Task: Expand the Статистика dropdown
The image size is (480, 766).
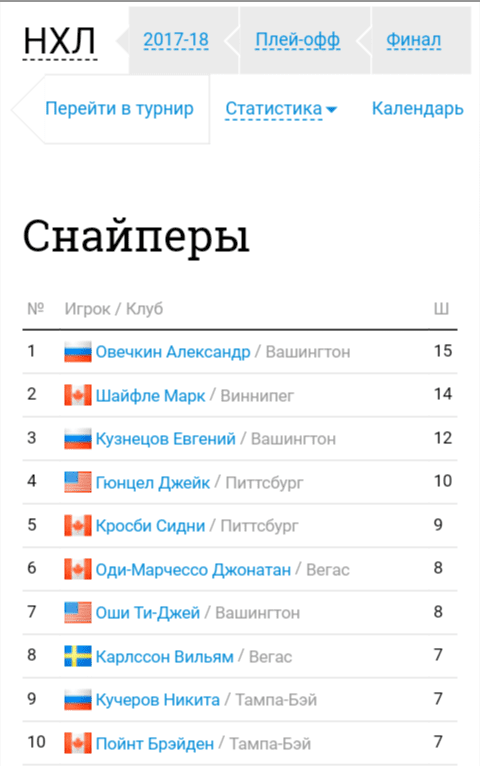Action: pos(281,108)
